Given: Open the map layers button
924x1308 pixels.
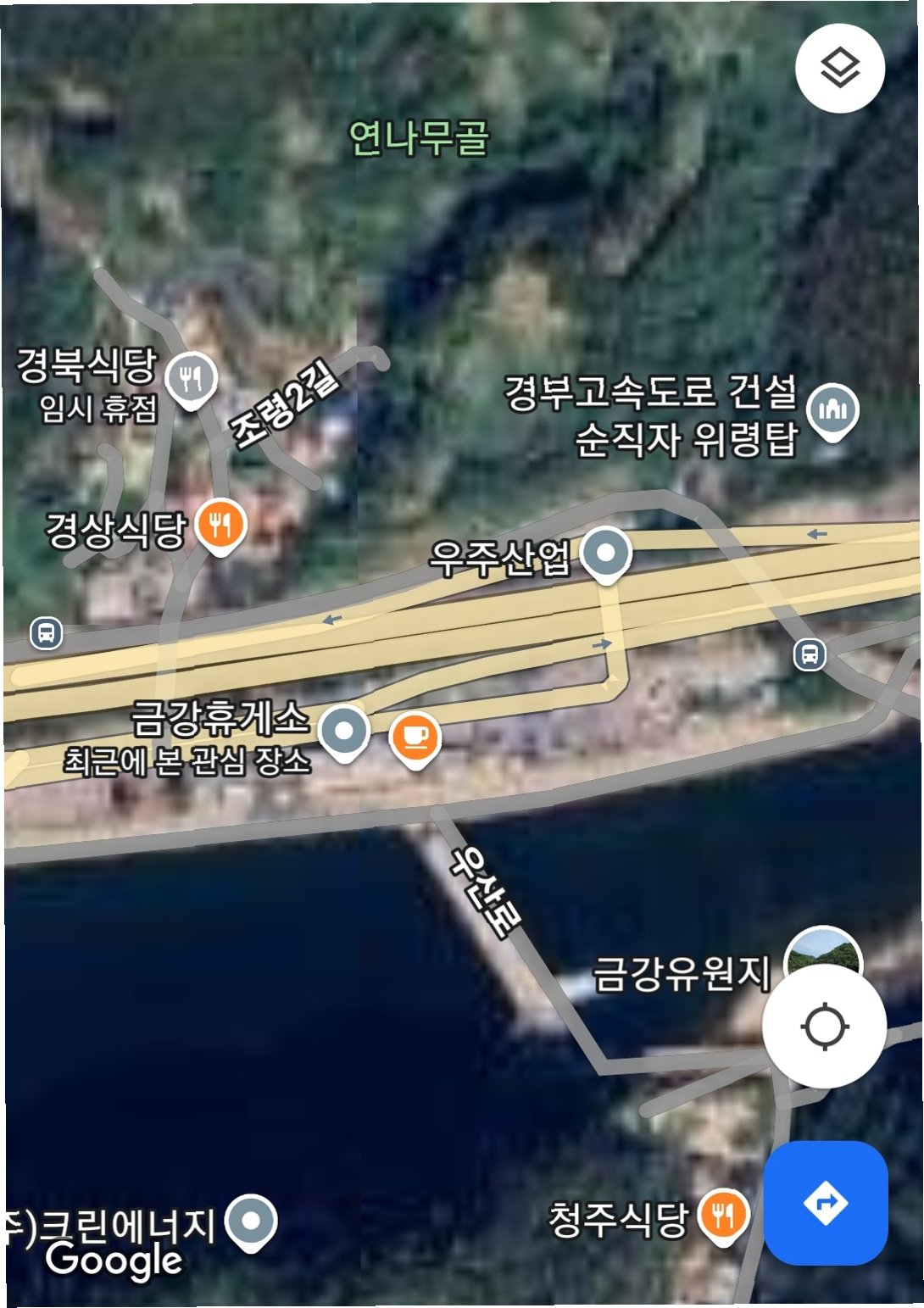Looking at the screenshot, I should 839,69.
